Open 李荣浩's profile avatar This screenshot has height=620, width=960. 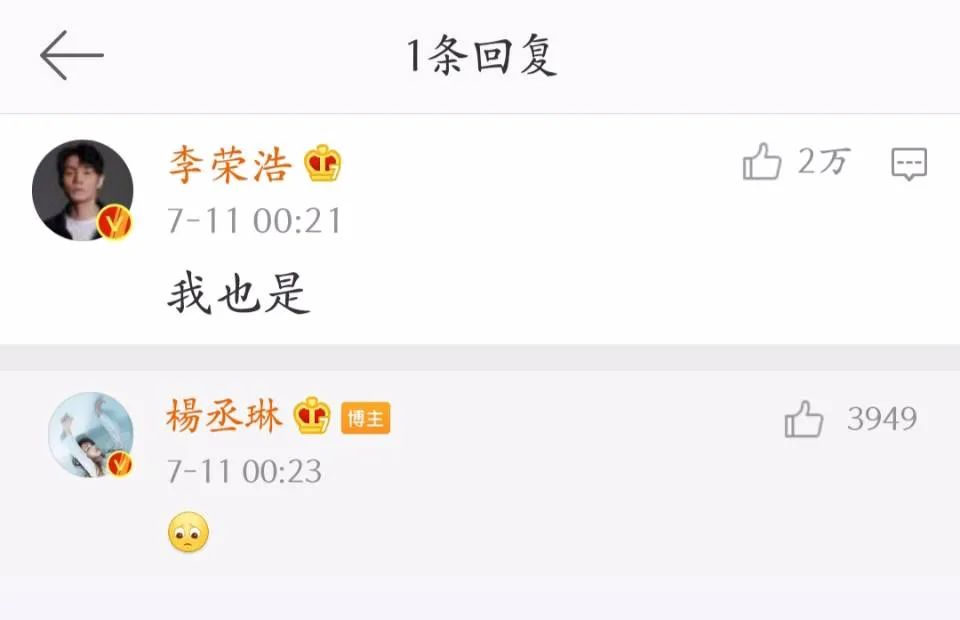click(83, 190)
